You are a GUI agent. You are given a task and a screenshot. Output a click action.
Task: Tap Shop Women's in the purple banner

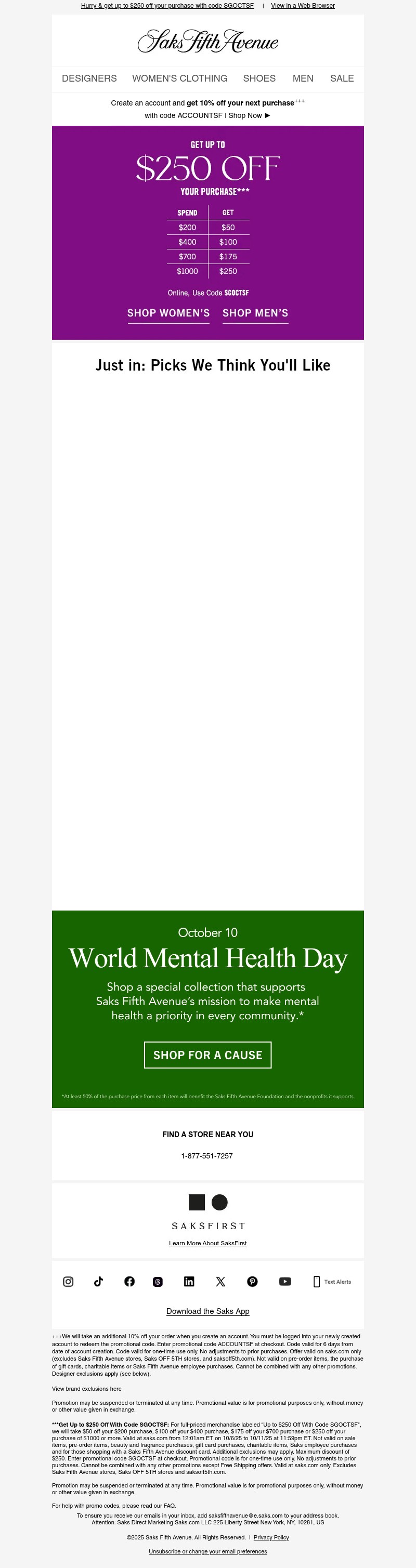tap(168, 313)
